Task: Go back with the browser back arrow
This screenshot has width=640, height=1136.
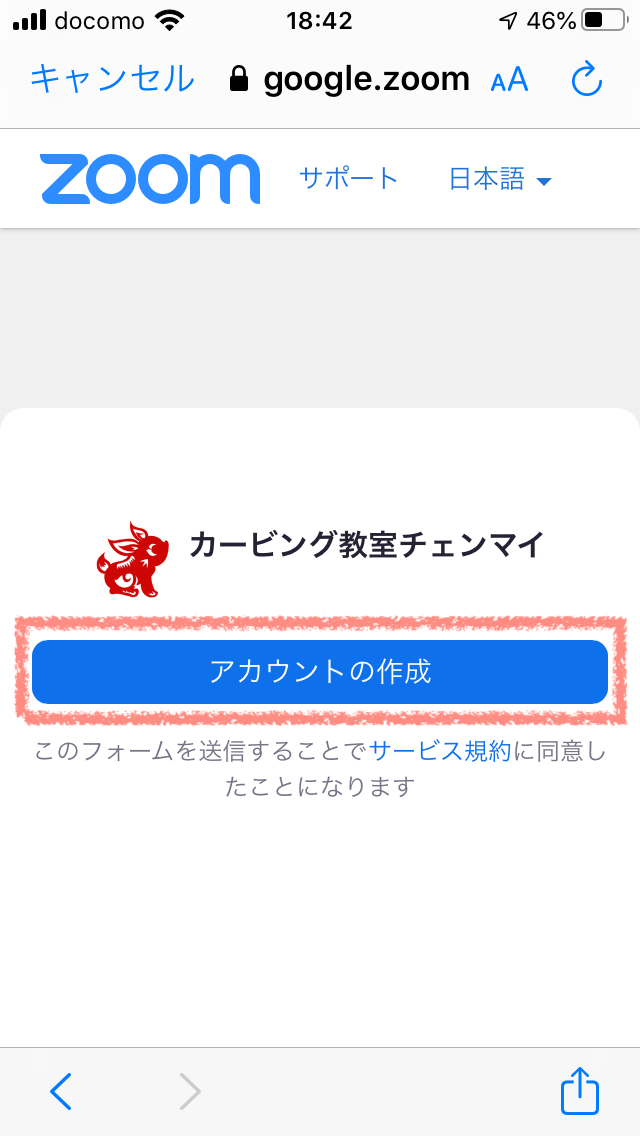Action: coord(61,1090)
